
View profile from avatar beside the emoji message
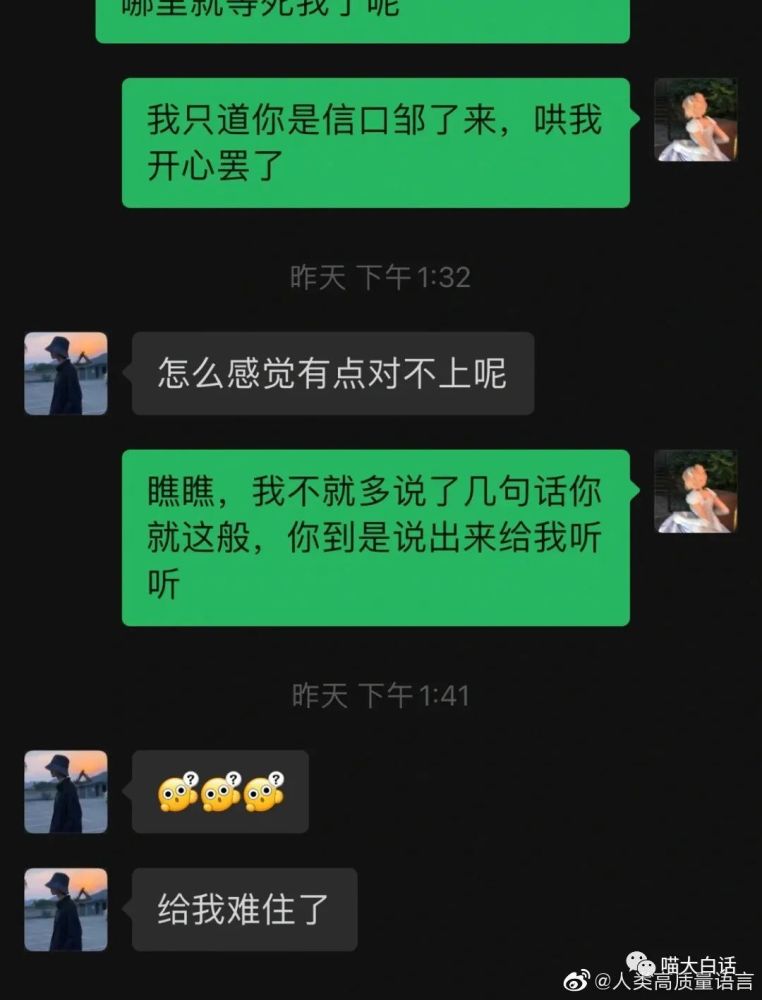66,791
